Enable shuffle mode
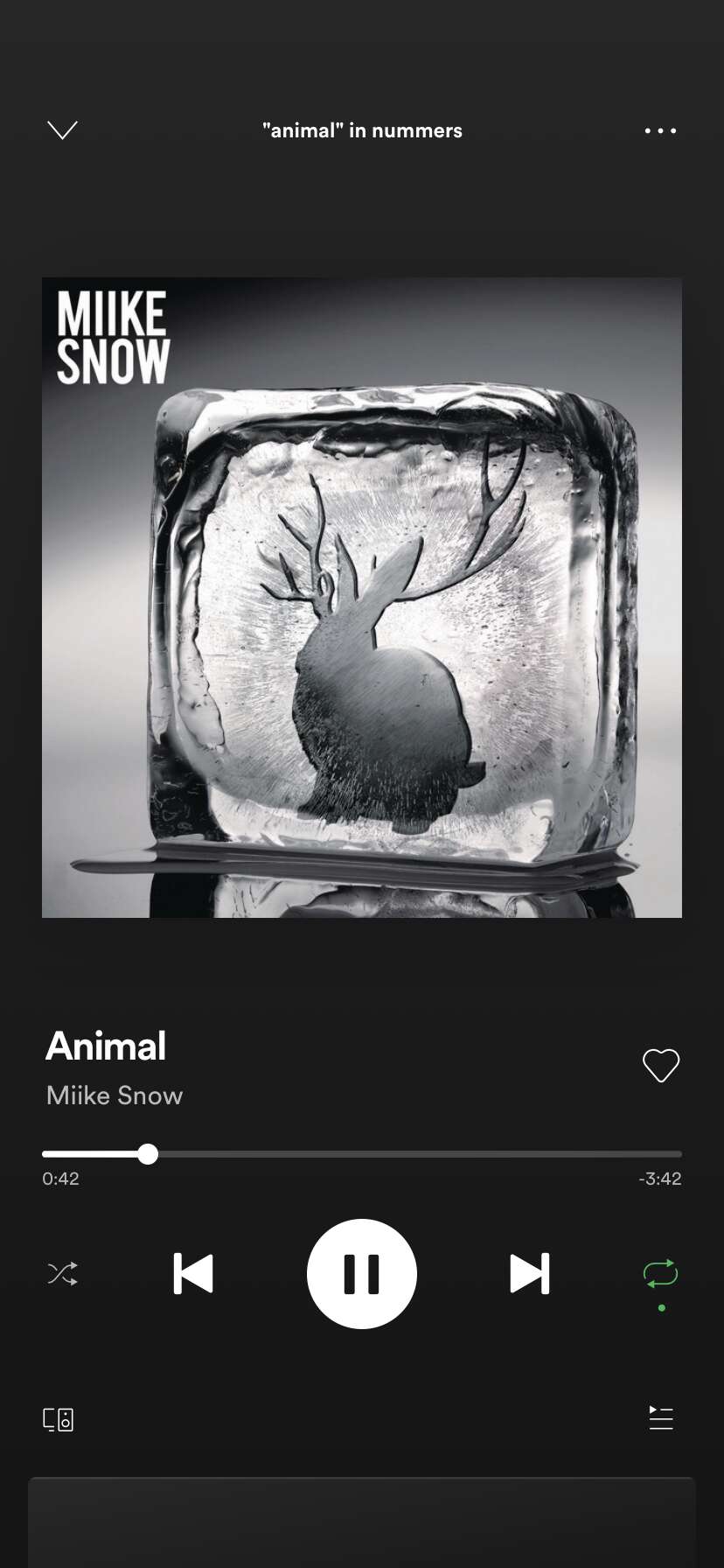Screen dimensions: 724x1568 pyautogui.click(x=62, y=1273)
